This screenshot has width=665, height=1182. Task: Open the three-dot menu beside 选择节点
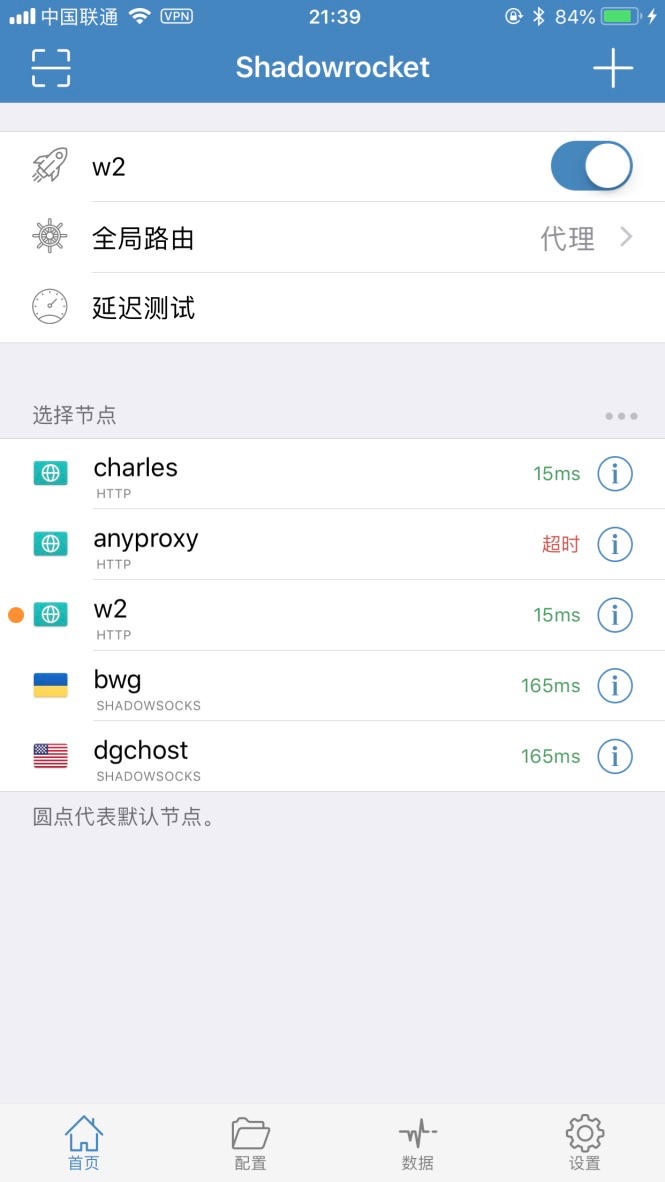coord(620,416)
